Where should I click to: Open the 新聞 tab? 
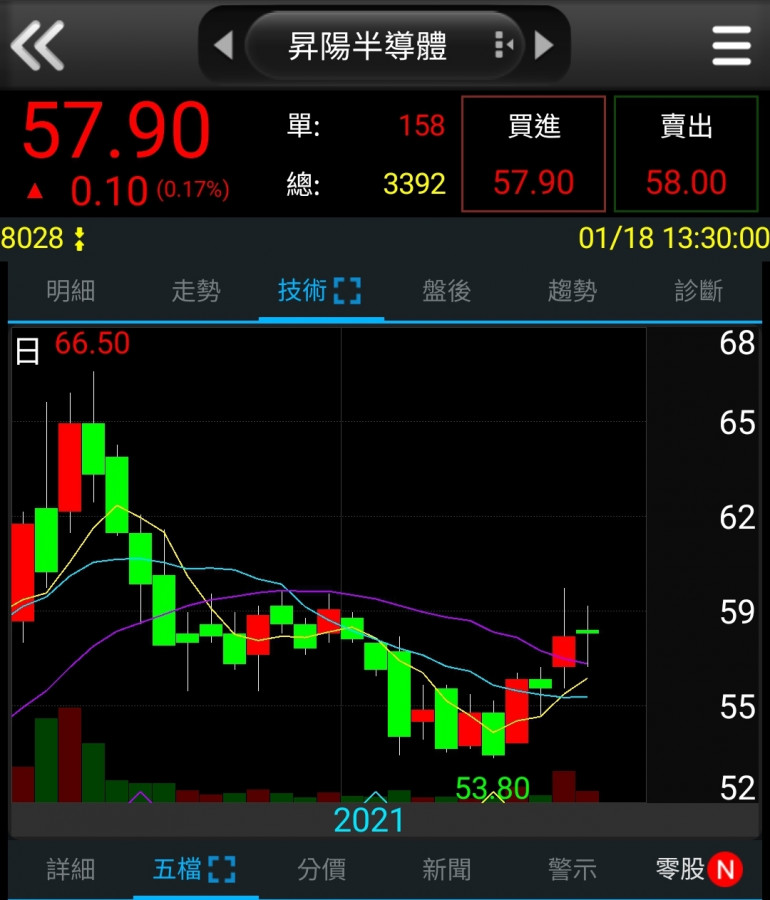[x=446, y=869]
